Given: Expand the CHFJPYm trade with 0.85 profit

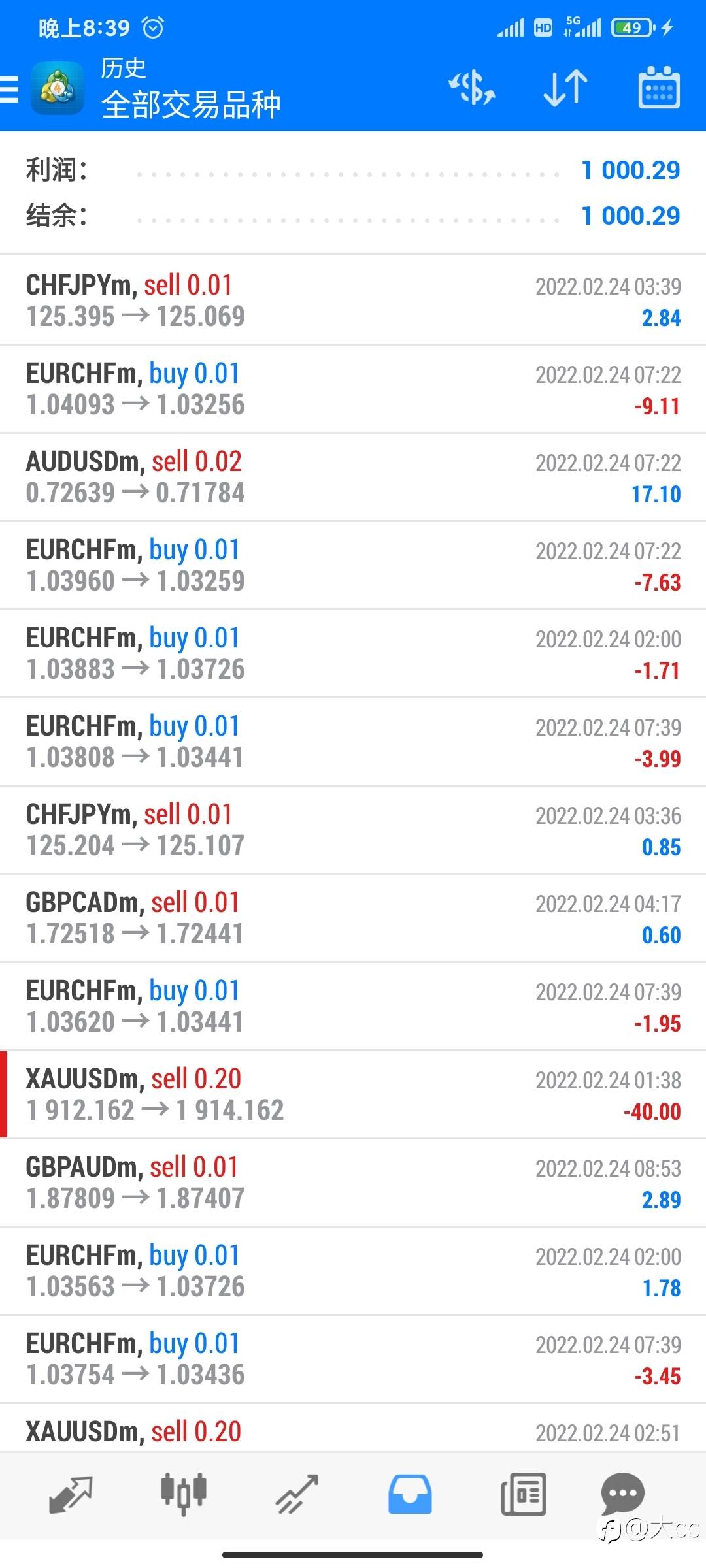Looking at the screenshot, I should point(353,830).
